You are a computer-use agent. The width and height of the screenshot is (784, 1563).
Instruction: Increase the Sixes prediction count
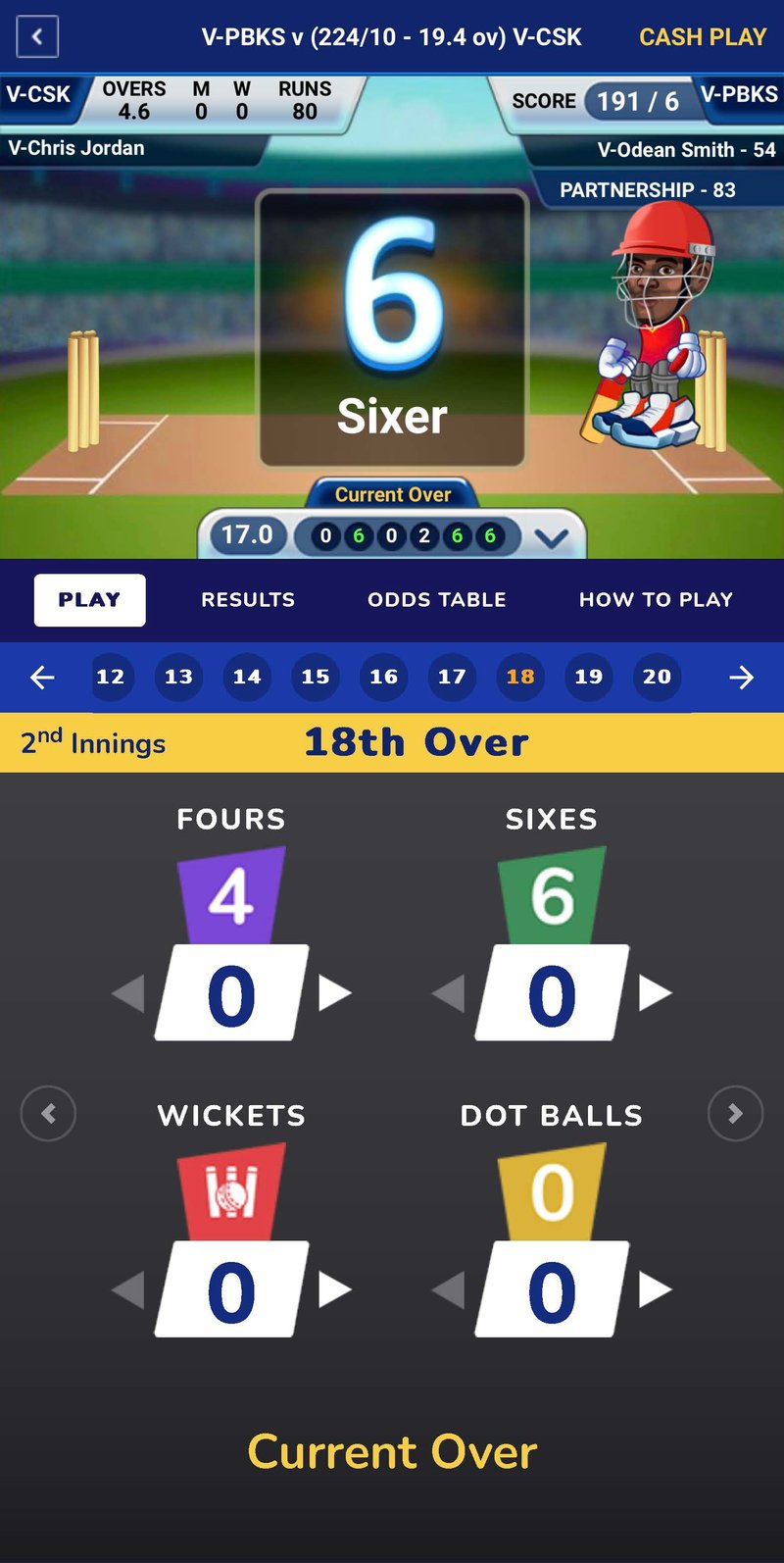pos(656,993)
